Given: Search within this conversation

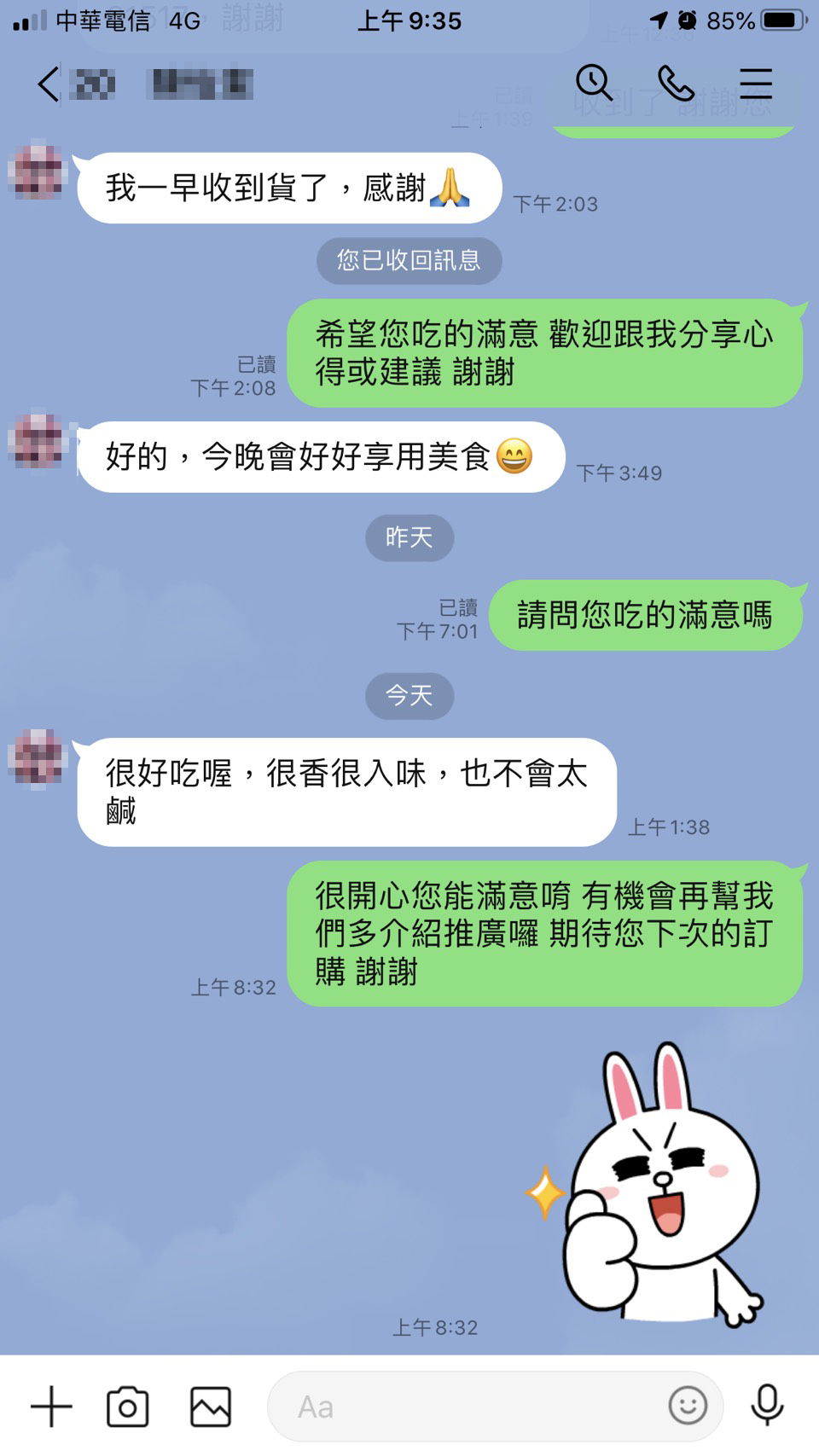Looking at the screenshot, I should 594,83.
